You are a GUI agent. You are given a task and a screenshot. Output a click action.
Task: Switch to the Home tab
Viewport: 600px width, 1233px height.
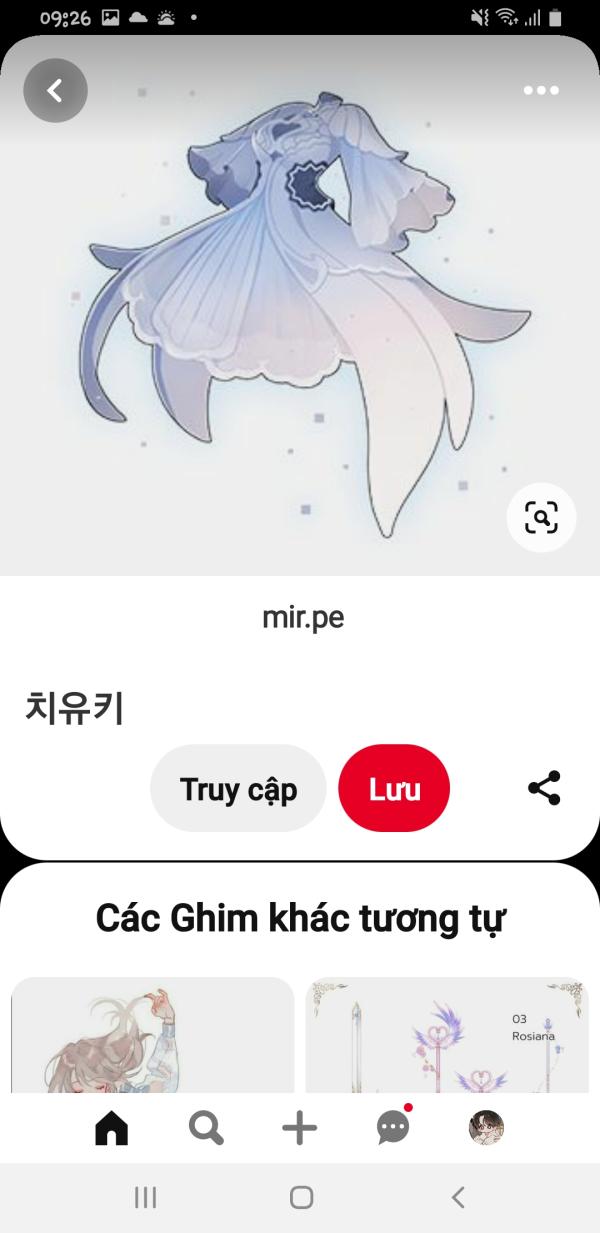(x=112, y=1129)
